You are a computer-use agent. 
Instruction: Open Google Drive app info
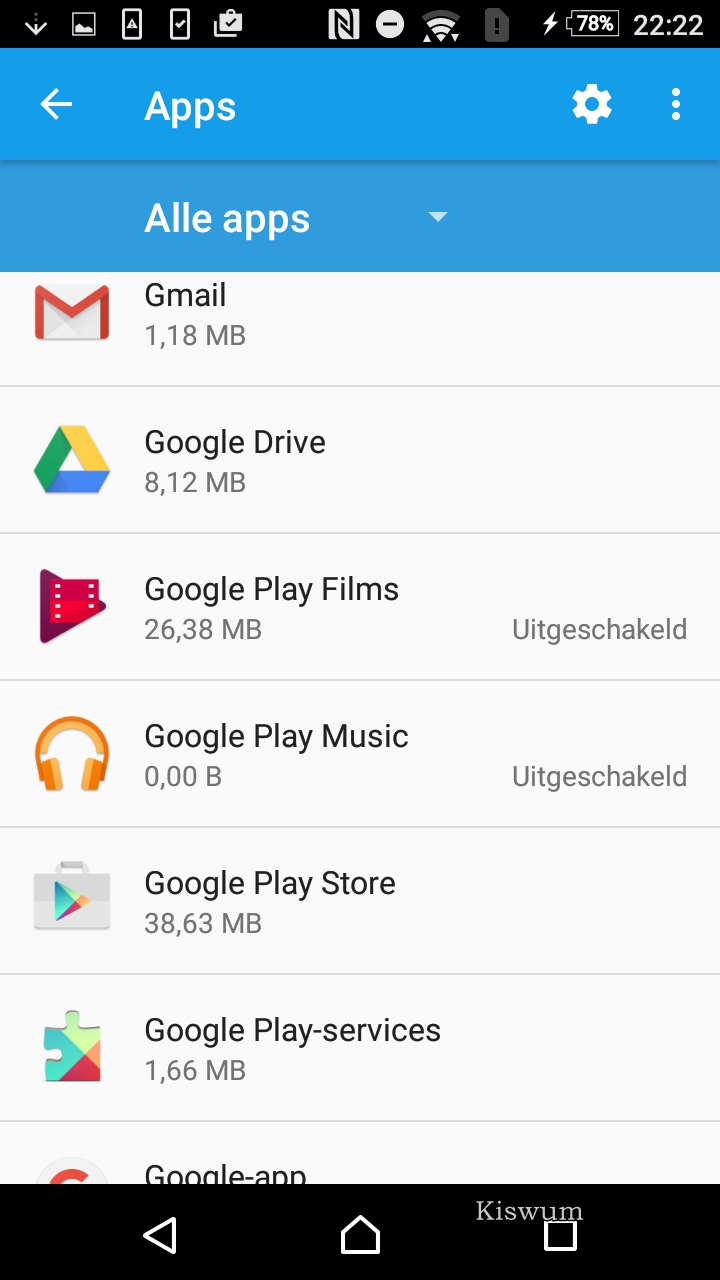[360, 460]
